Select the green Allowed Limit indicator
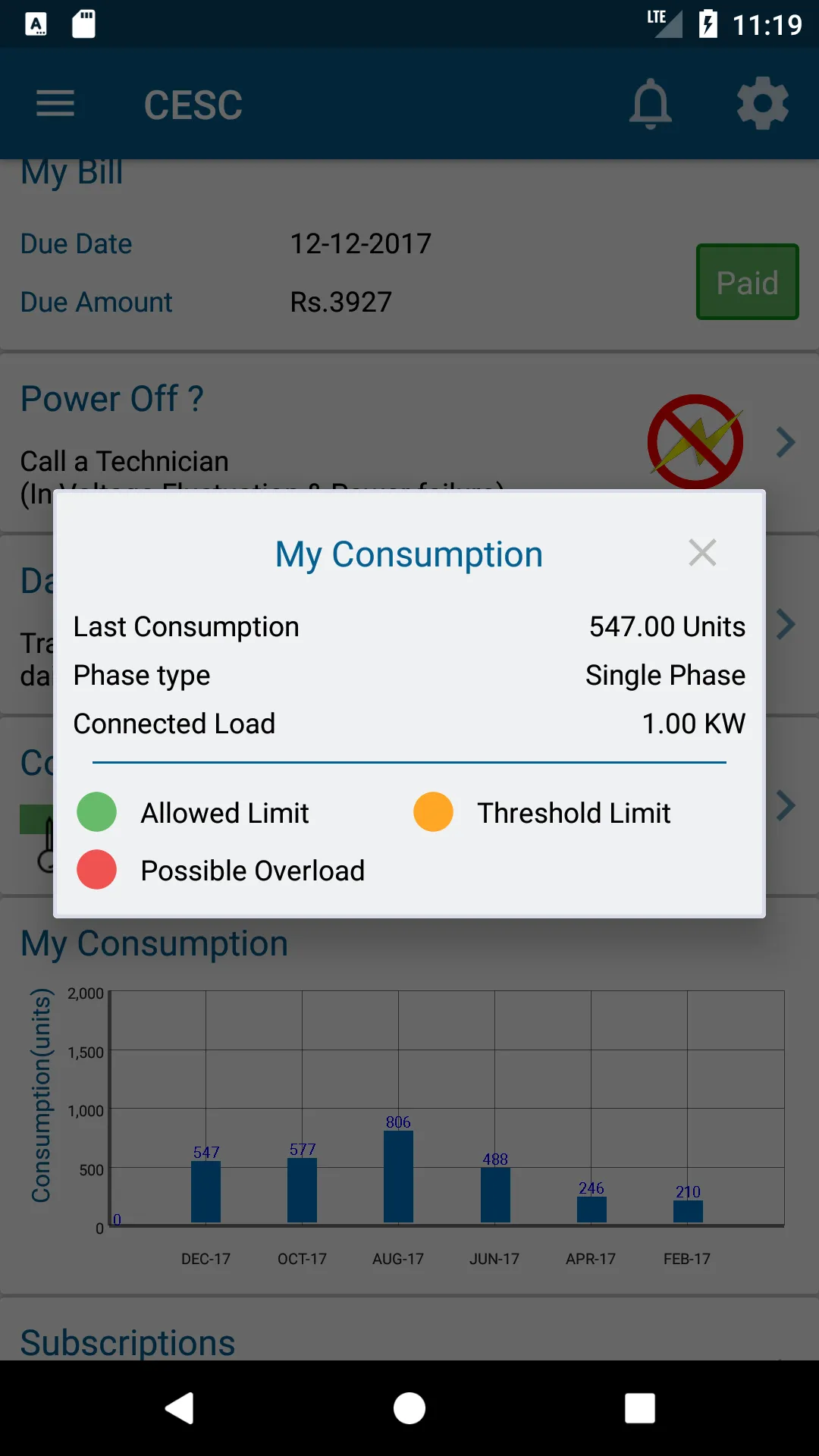 coord(96,811)
